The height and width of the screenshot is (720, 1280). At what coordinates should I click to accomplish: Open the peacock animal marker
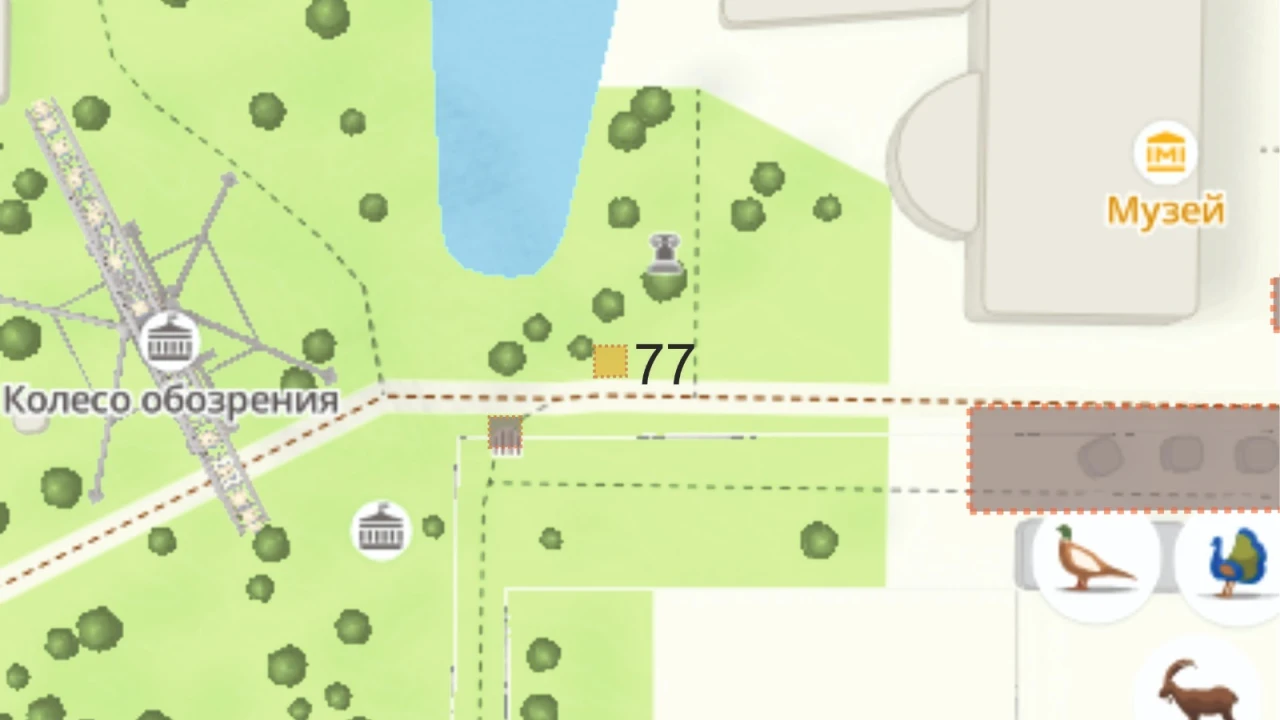(1236, 563)
